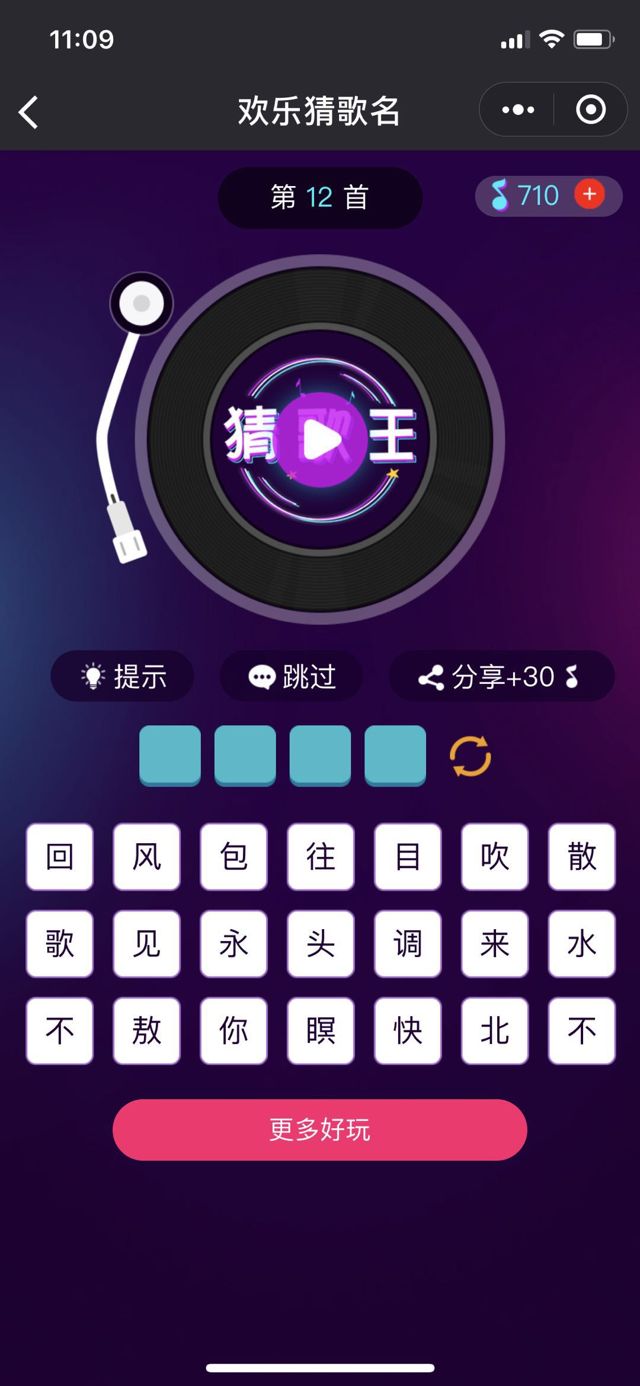Viewport: 640px width, 1386px height.
Task: Refresh the answer with the orange arrows icon
Action: coord(470,756)
